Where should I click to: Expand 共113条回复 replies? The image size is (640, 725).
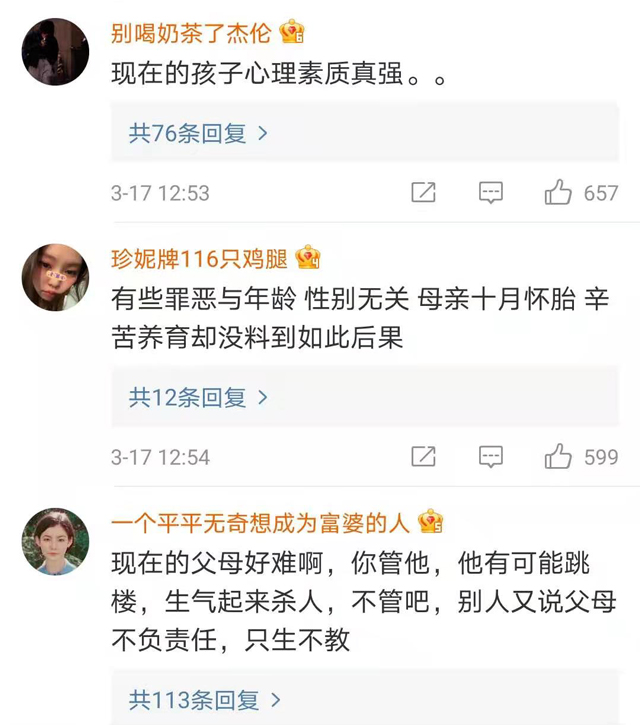coord(204,699)
